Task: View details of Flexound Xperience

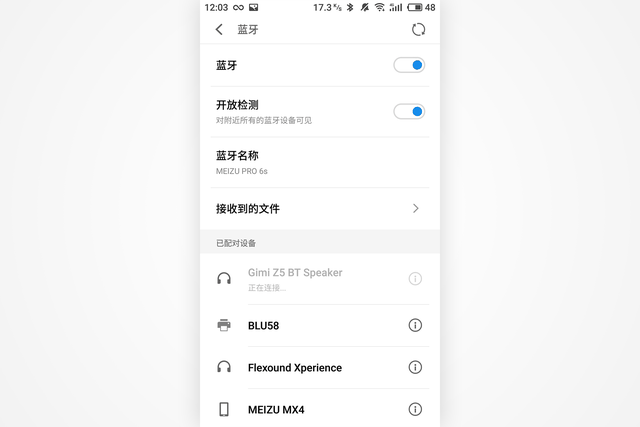Action: coord(415,367)
